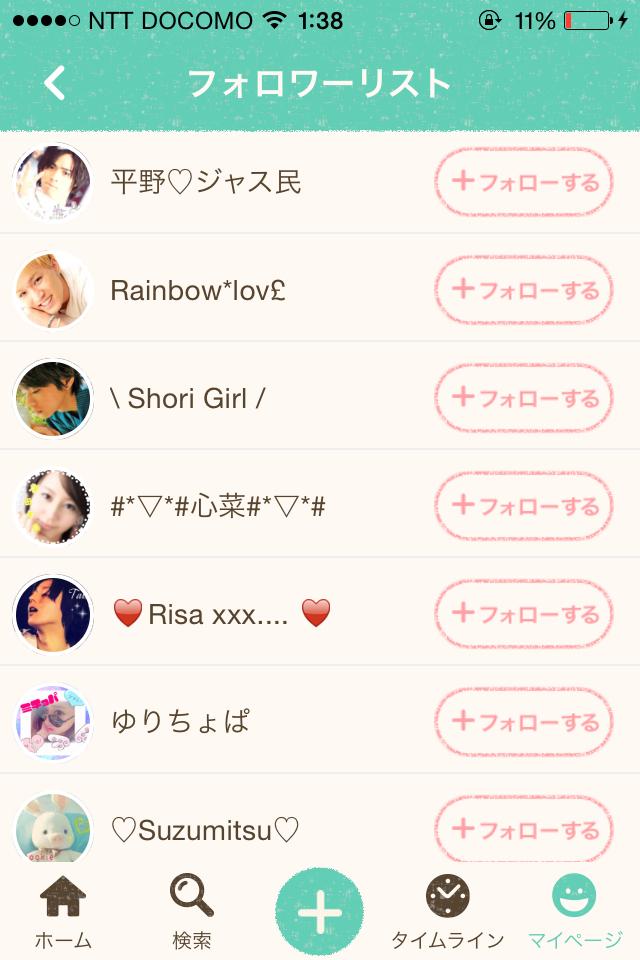The image size is (640, 960).
Task: Follow the user Rainbow*lov£
Action: (523, 290)
